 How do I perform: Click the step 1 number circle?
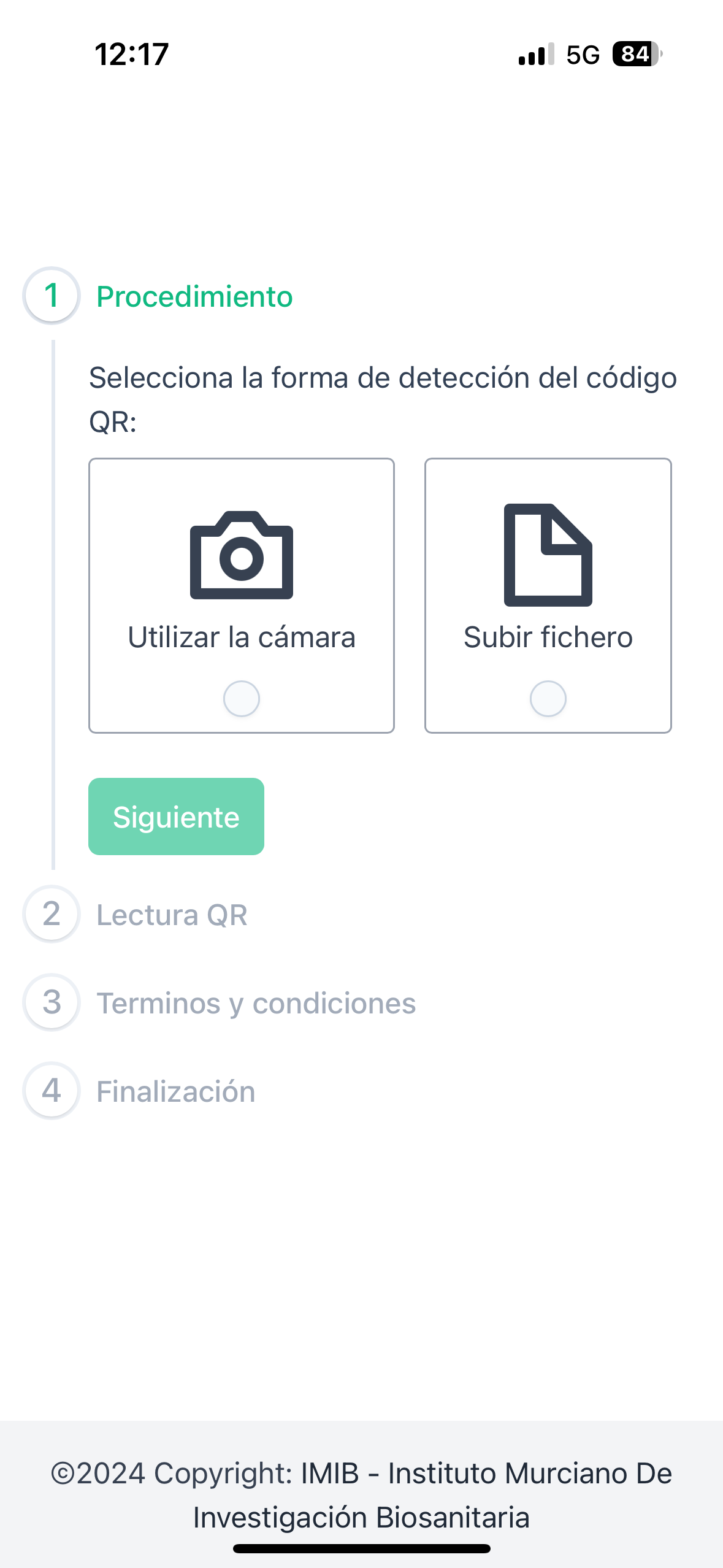pos(52,296)
